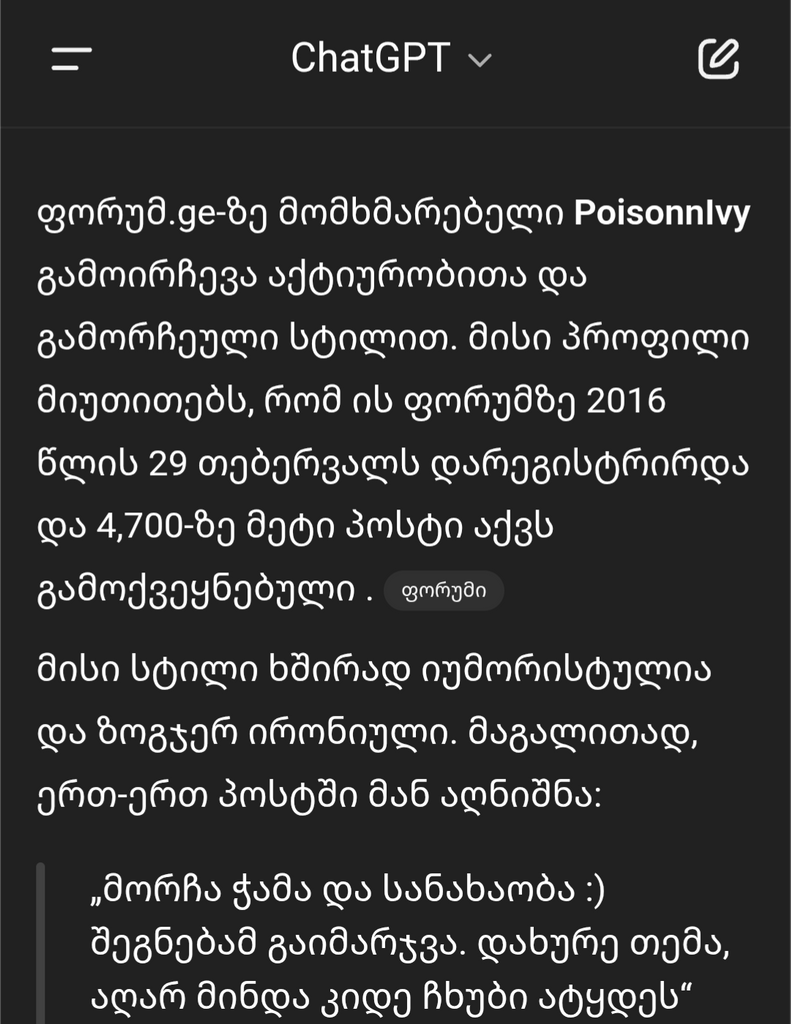Screen dimensions: 791x1024
Task: Start a new chat
Action: pyautogui.click(x=718, y=59)
